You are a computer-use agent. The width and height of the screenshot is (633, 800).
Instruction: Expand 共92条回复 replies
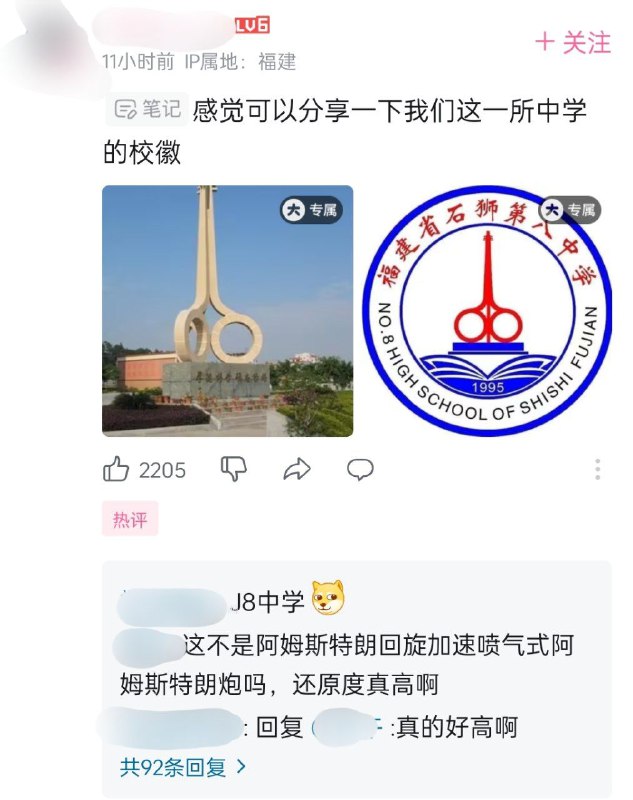click(x=183, y=767)
